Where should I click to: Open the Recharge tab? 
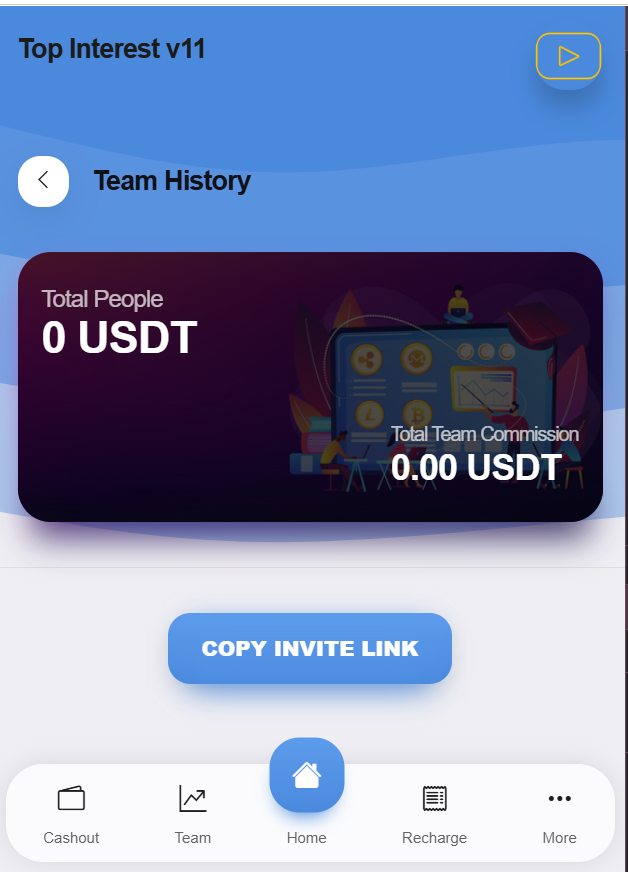coord(434,813)
